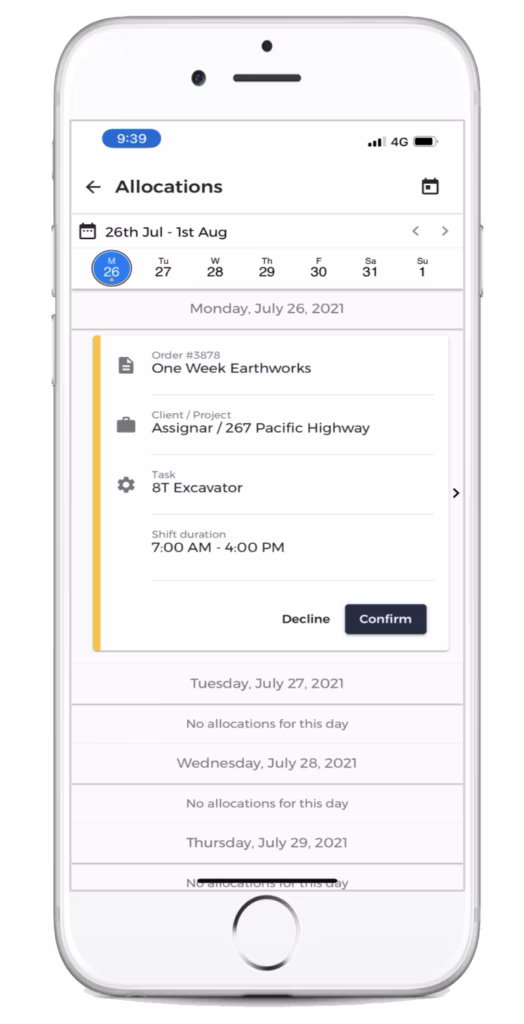Select Tuesday 27 in the week strip
Screen dimensions: 524x1024
[163, 268]
